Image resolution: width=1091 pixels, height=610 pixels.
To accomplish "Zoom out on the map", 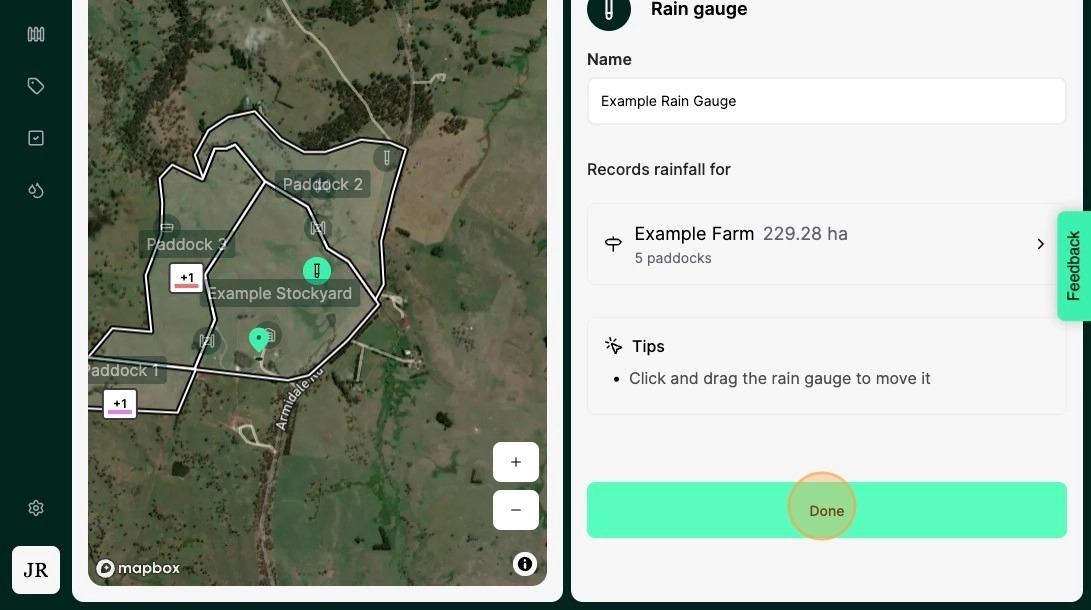I will click(516, 510).
